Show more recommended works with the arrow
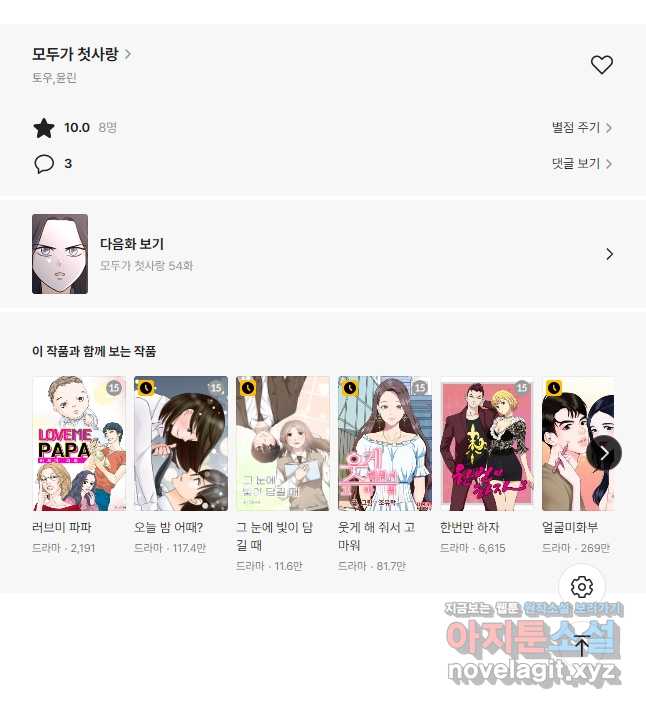The width and height of the screenshot is (646, 709). point(603,453)
